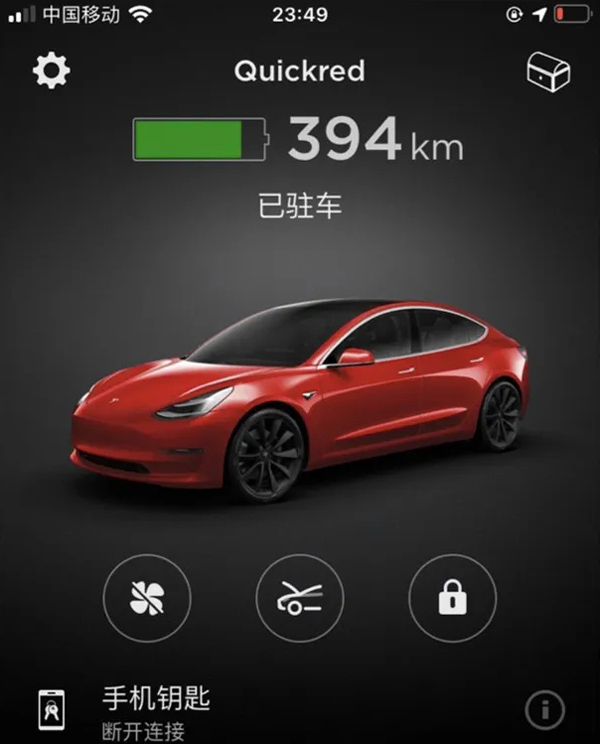Open the front trunk
600x744 pixels.
point(300,598)
